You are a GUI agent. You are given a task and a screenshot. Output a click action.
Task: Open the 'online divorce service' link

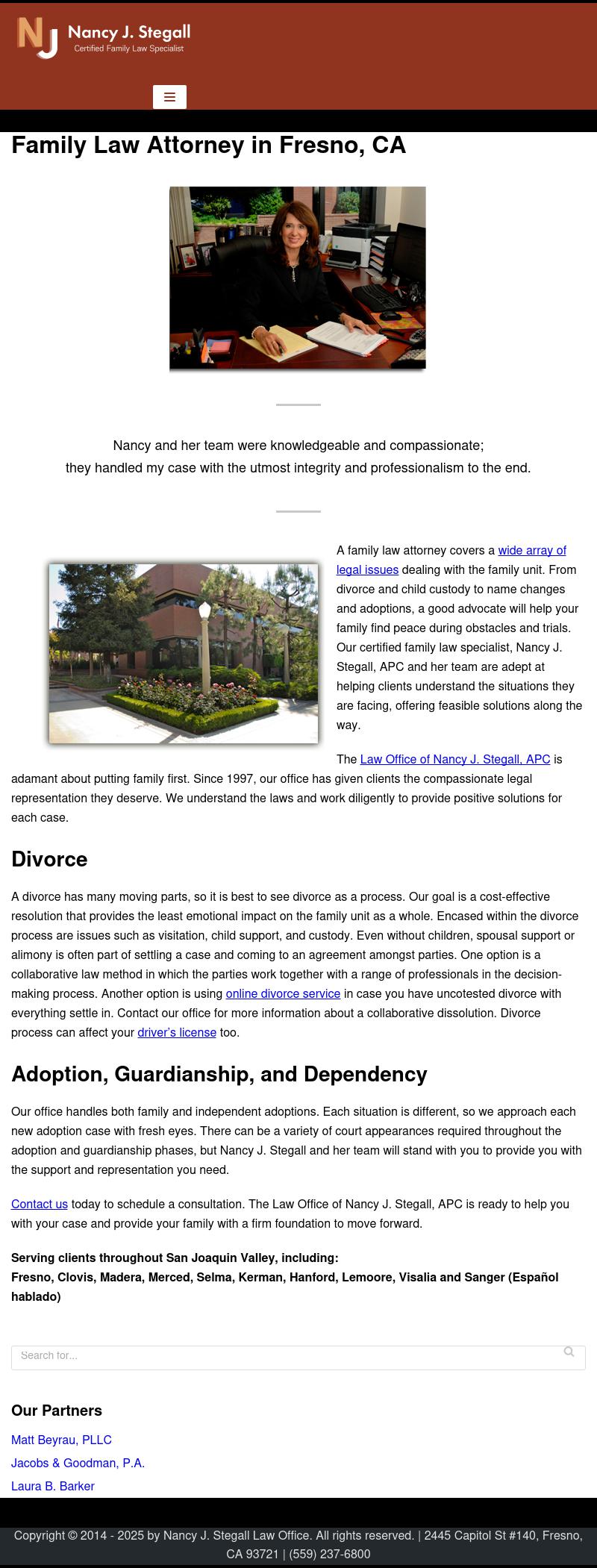pyautogui.click(x=283, y=993)
